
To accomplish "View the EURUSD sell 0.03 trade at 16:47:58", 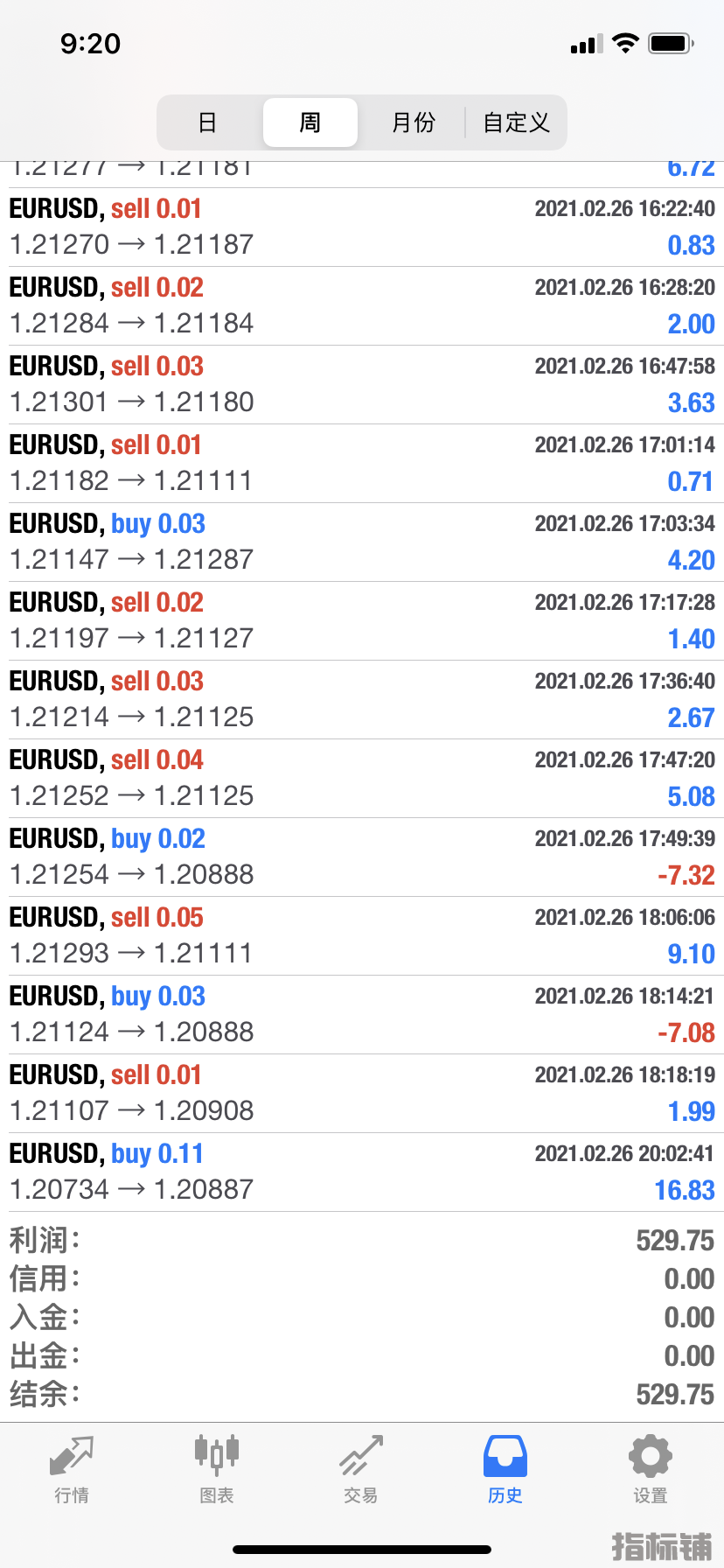I will pyautogui.click(x=362, y=385).
